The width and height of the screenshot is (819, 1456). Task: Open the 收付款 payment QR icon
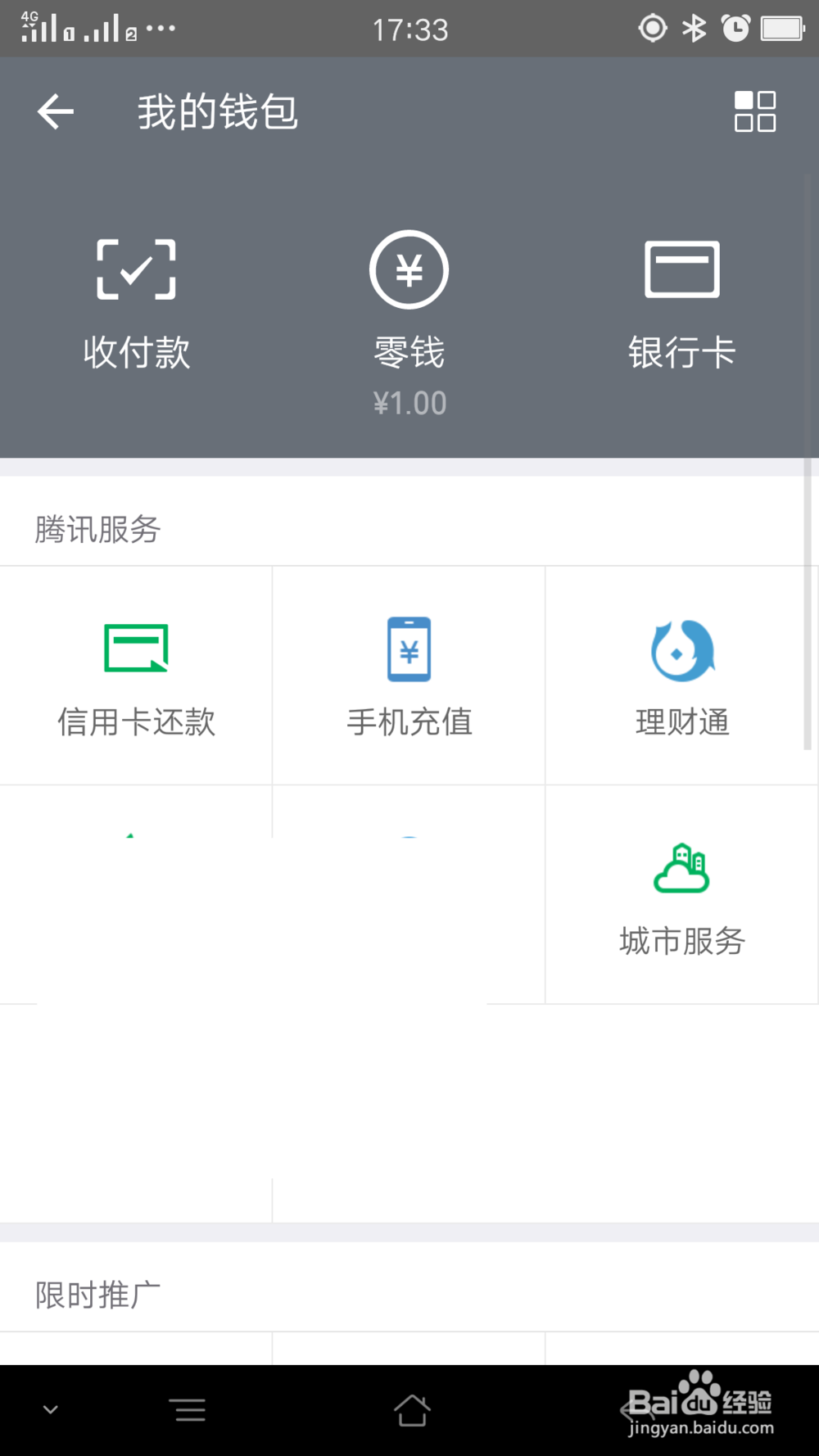(x=136, y=268)
